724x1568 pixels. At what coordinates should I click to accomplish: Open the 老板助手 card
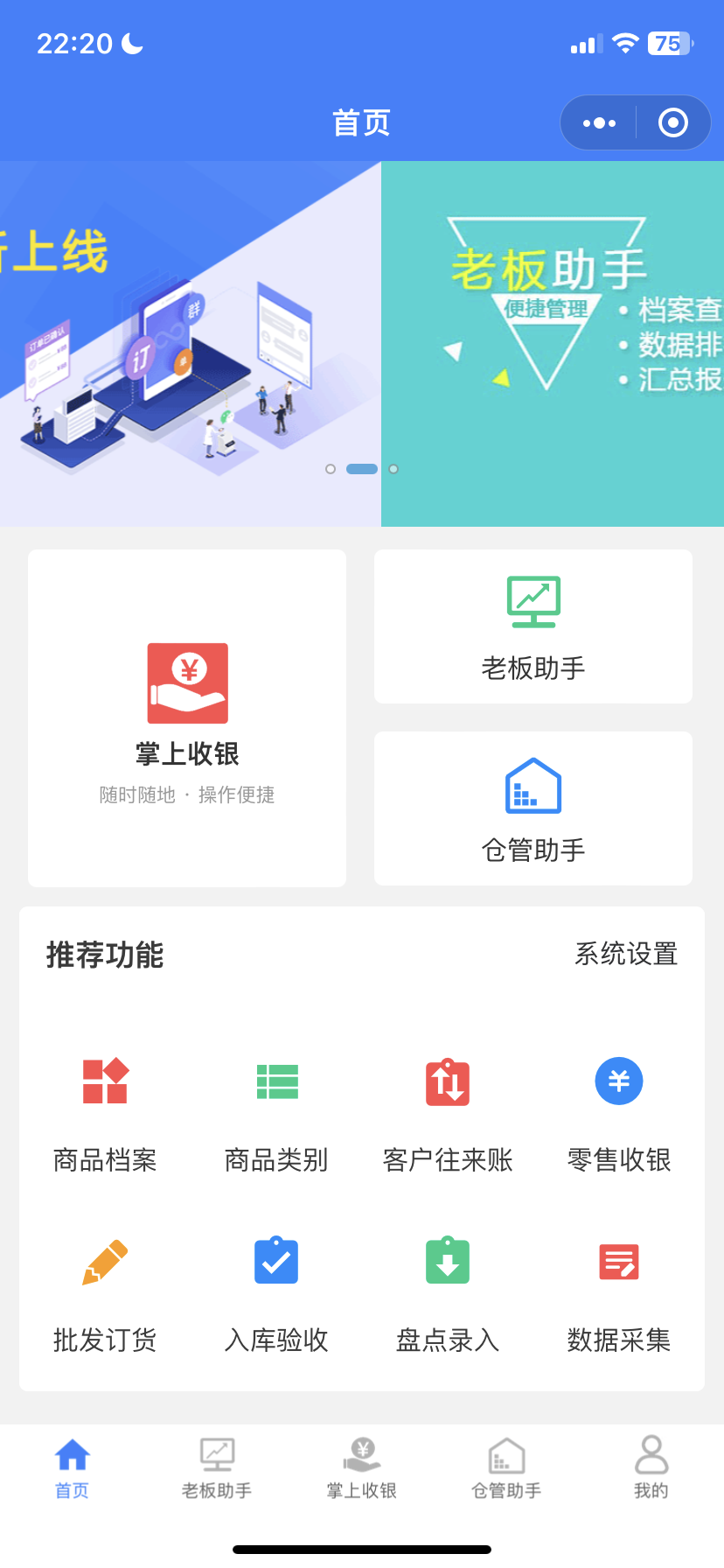point(533,626)
